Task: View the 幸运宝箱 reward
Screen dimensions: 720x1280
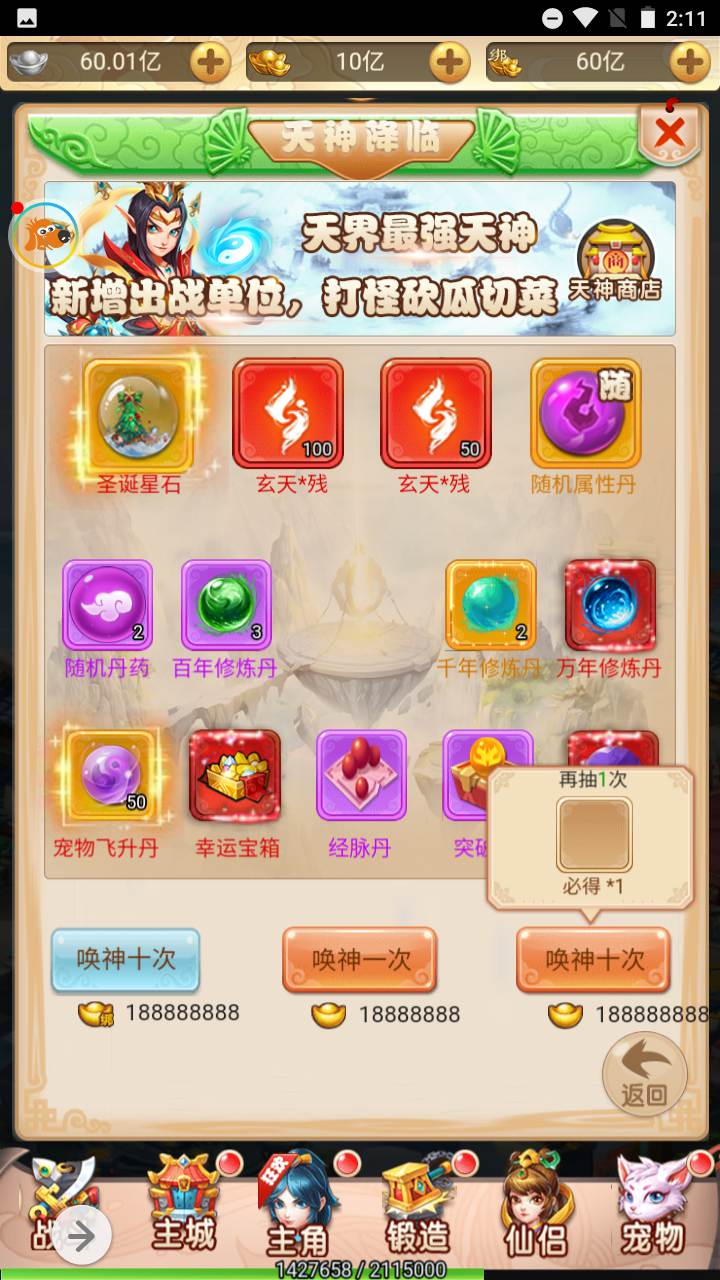Action: tap(235, 776)
